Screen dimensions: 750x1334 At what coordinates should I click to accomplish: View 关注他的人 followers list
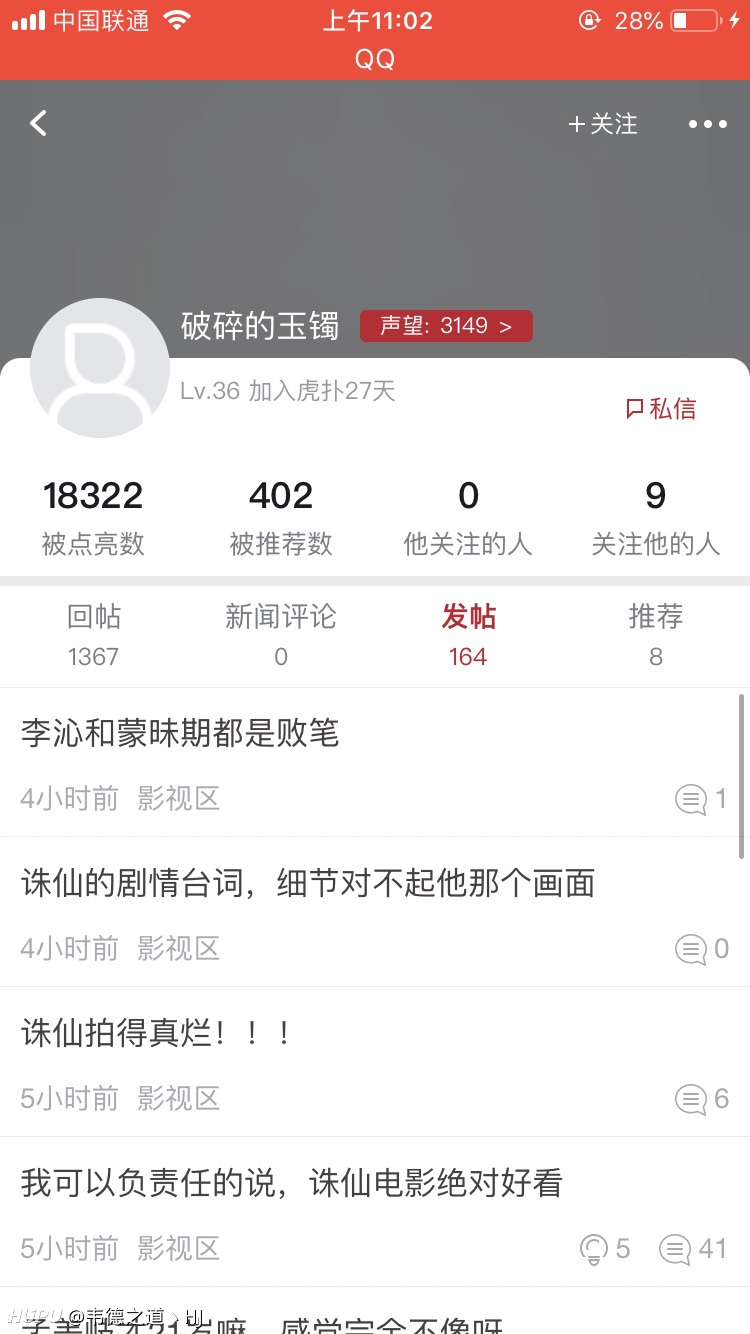pyautogui.click(x=656, y=516)
